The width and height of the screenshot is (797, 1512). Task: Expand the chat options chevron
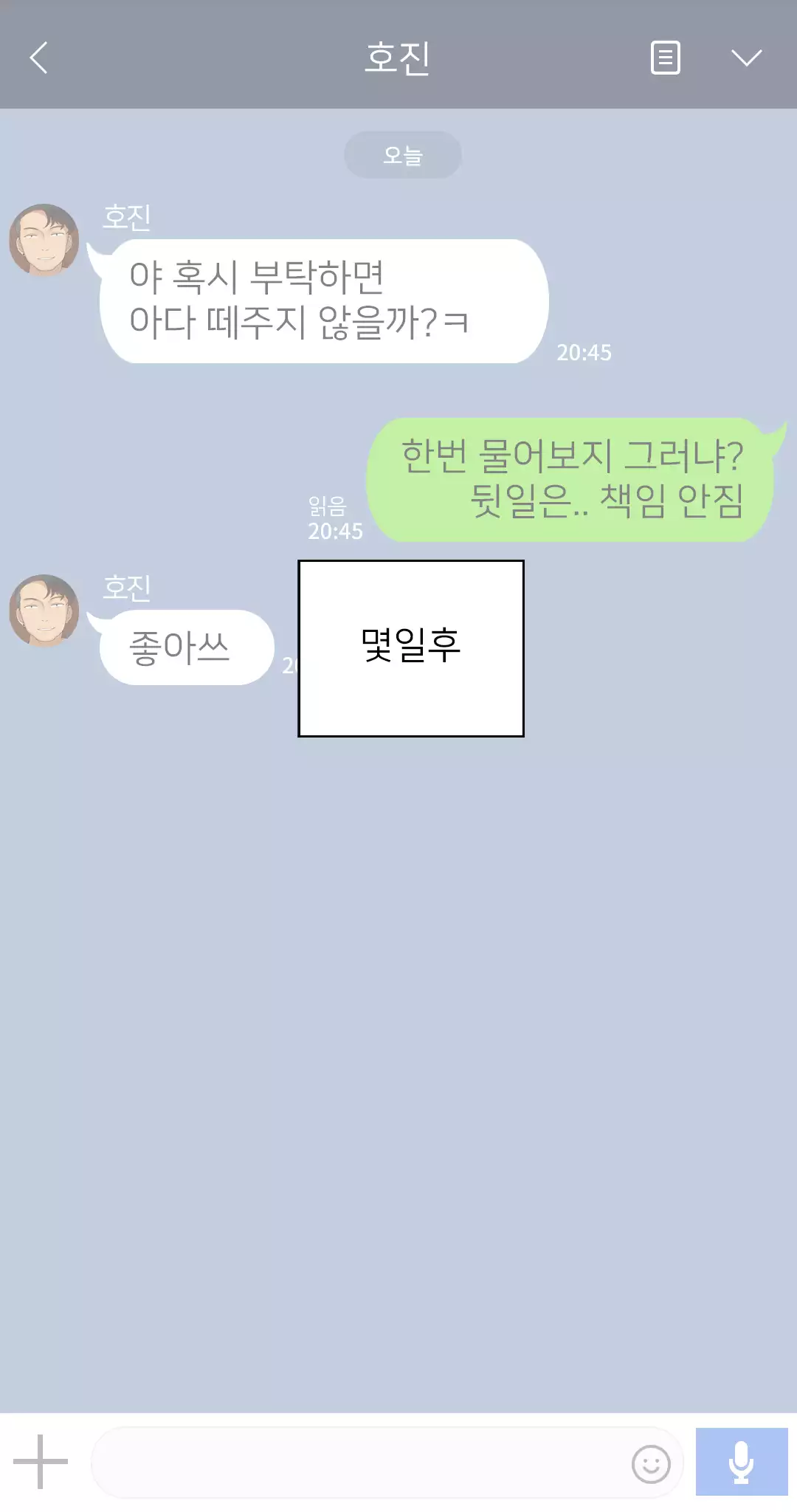746,58
